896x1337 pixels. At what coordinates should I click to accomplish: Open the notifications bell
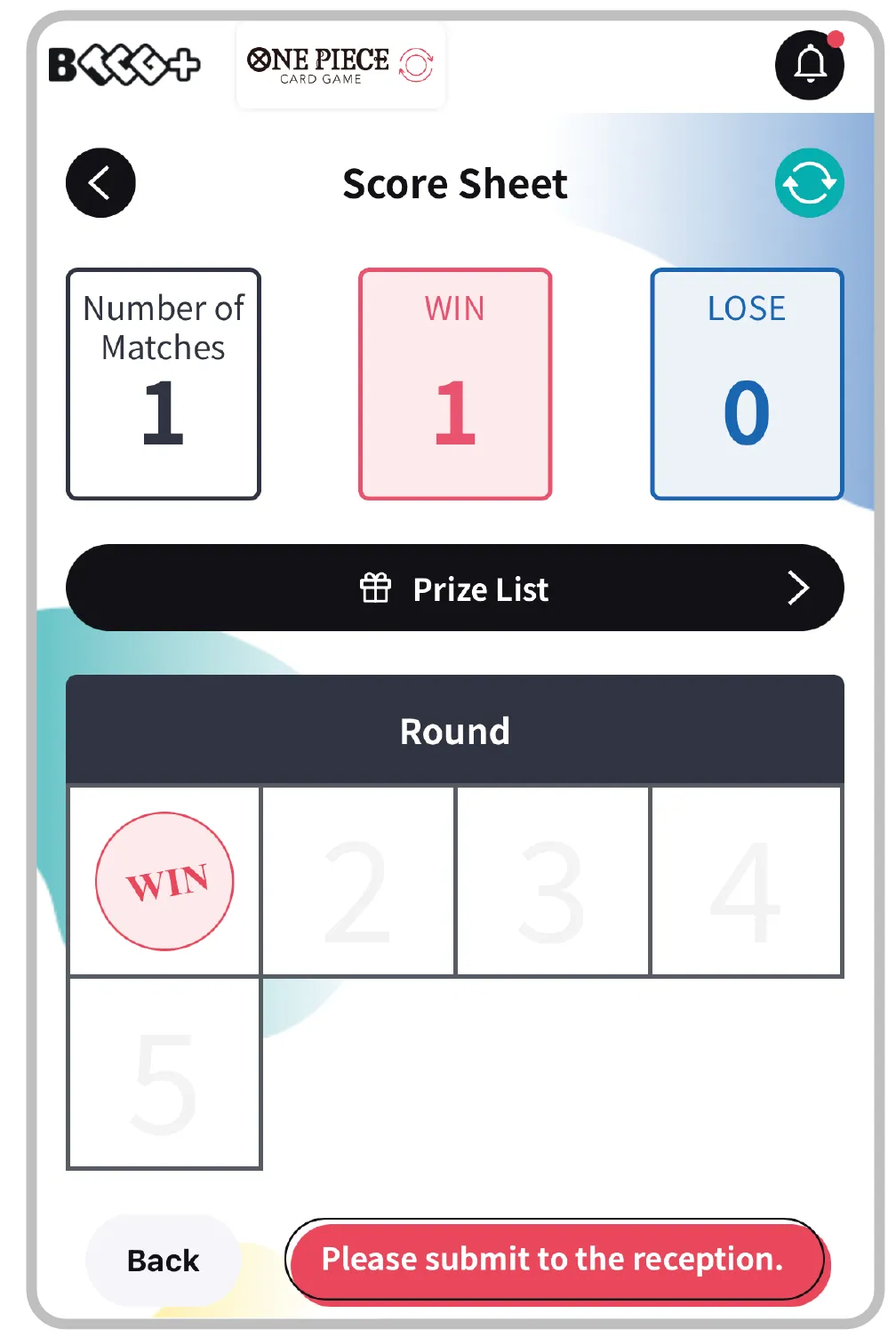coord(809,65)
